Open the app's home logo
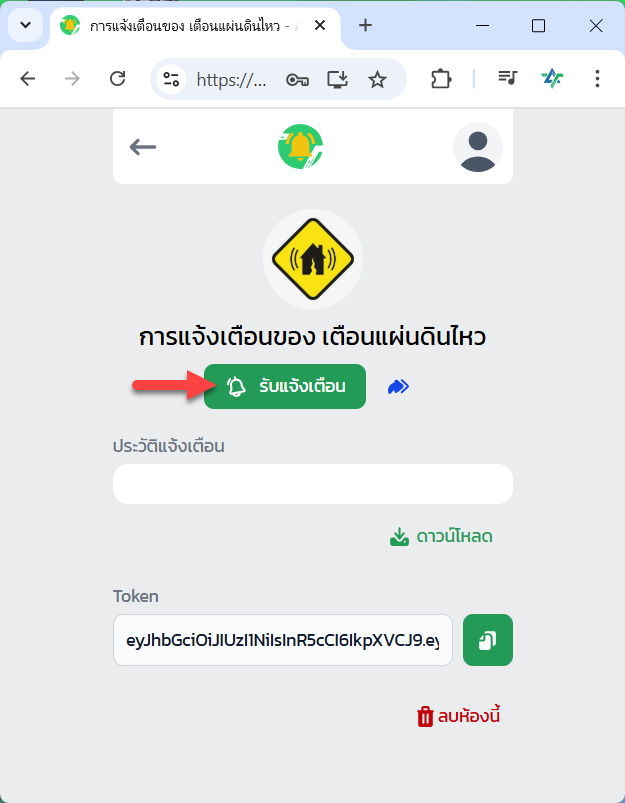 click(x=301, y=147)
